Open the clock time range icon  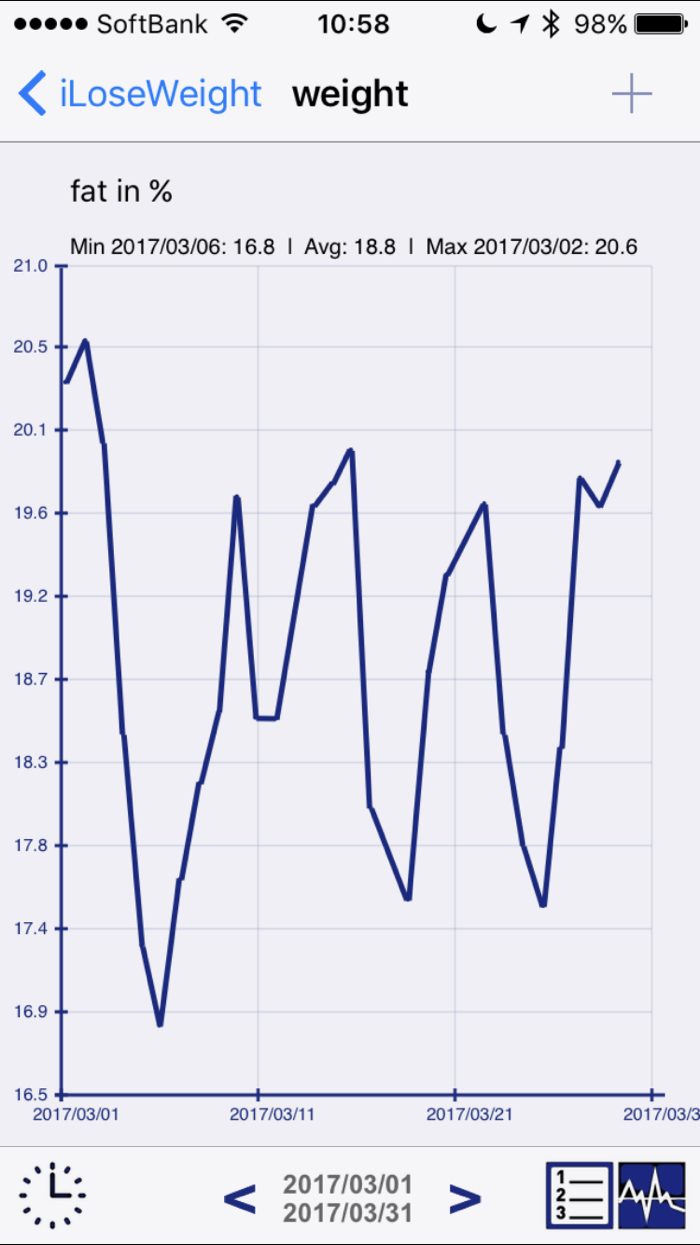tap(53, 1195)
